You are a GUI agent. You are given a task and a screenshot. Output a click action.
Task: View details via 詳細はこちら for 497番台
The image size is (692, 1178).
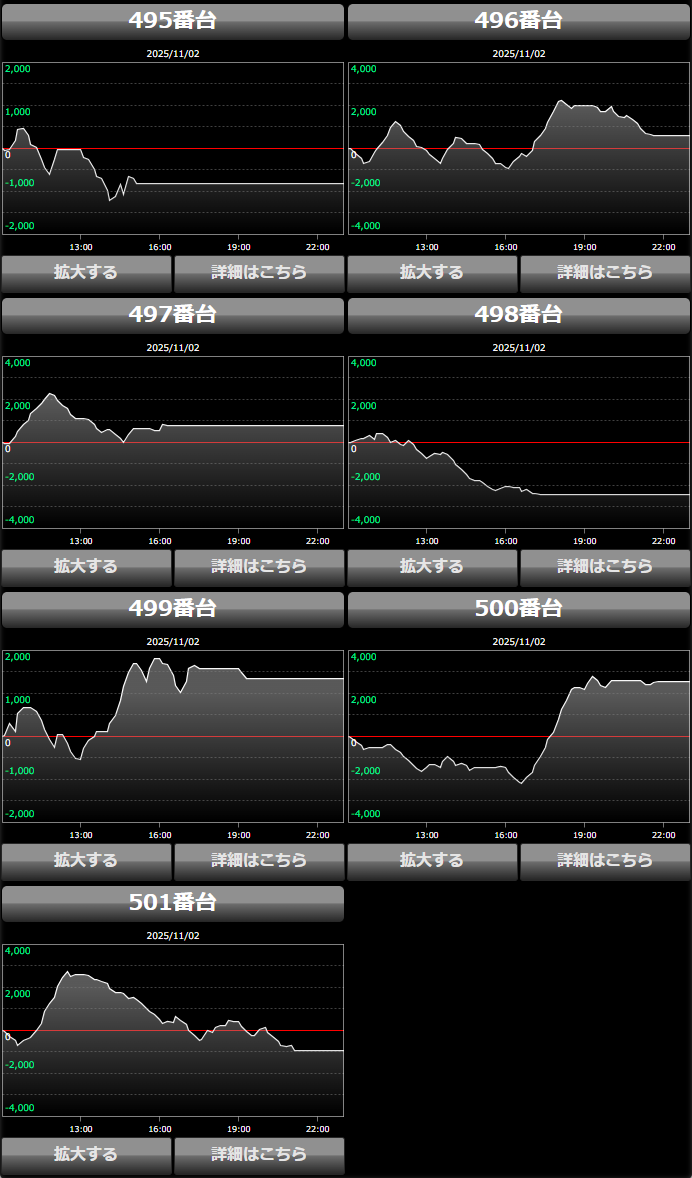tap(259, 566)
